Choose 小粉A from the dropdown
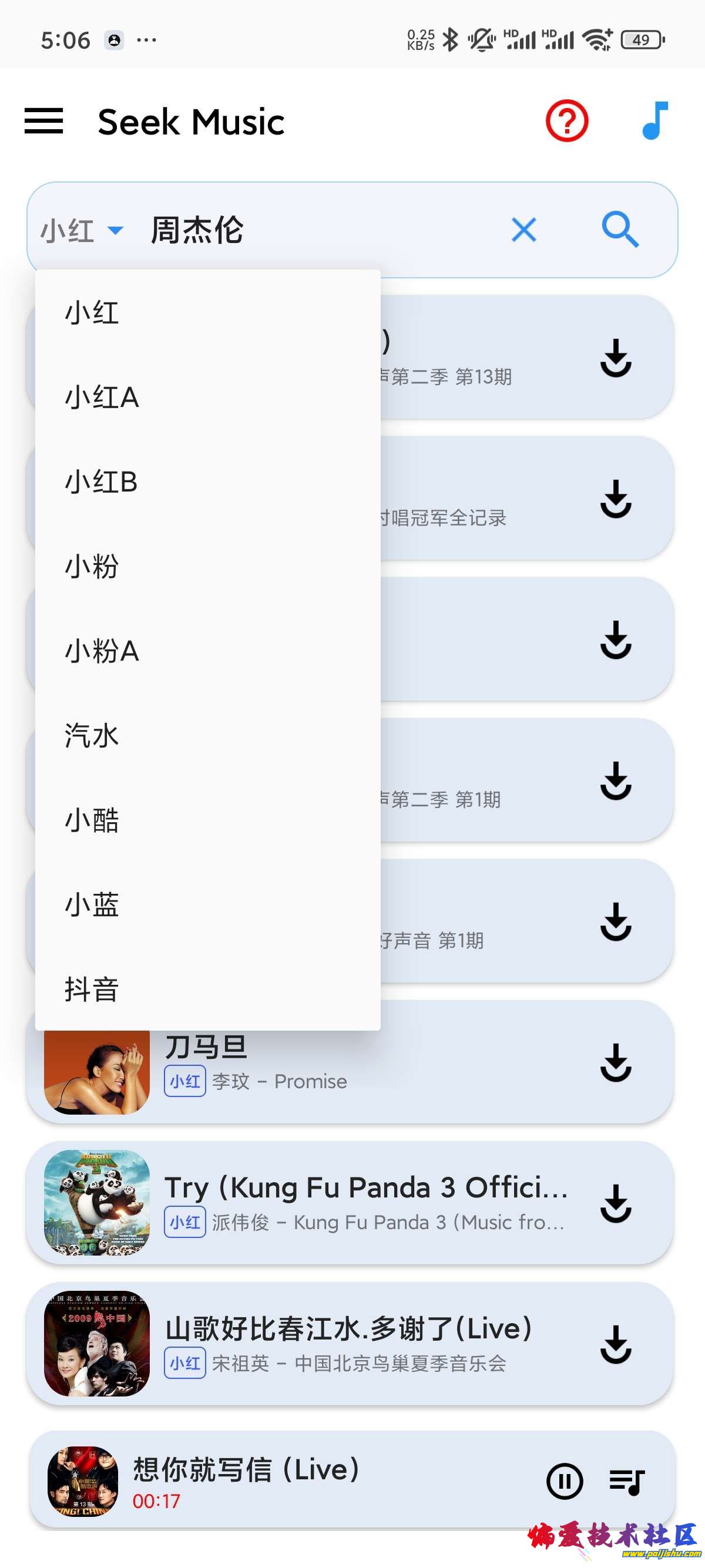 pyautogui.click(x=102, y=651)
